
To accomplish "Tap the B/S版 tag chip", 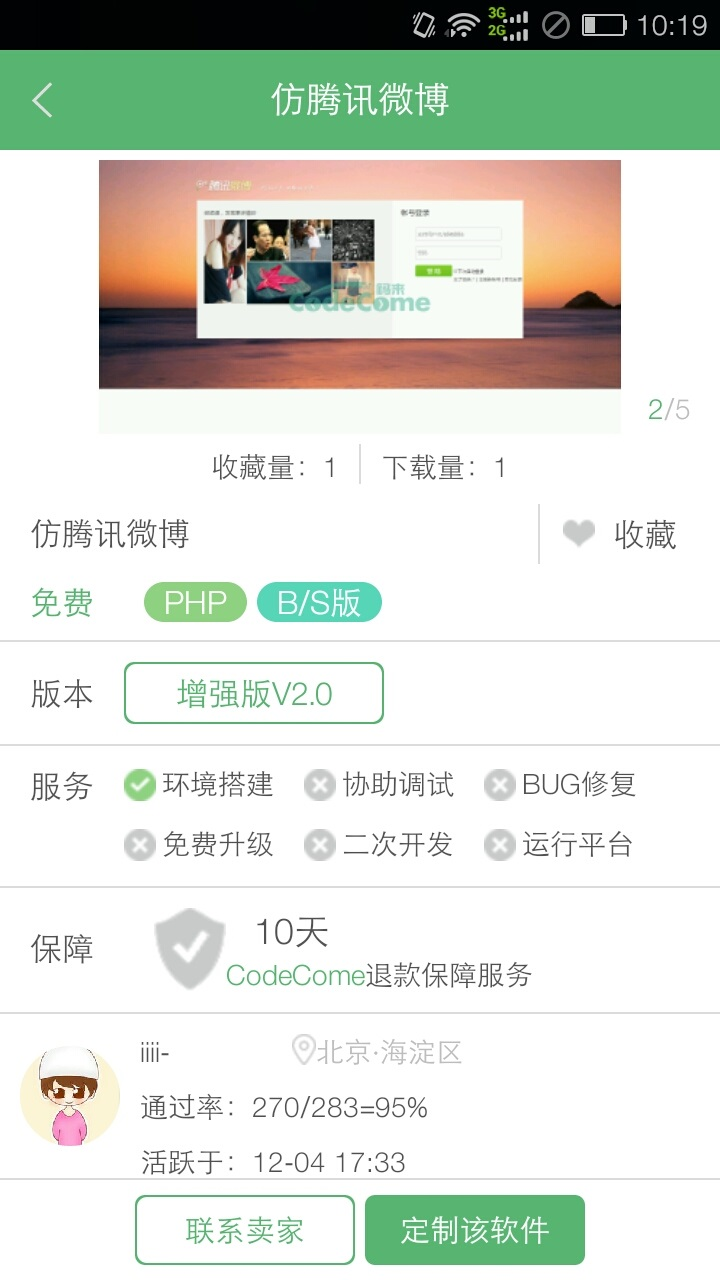I will pos(319,603).
